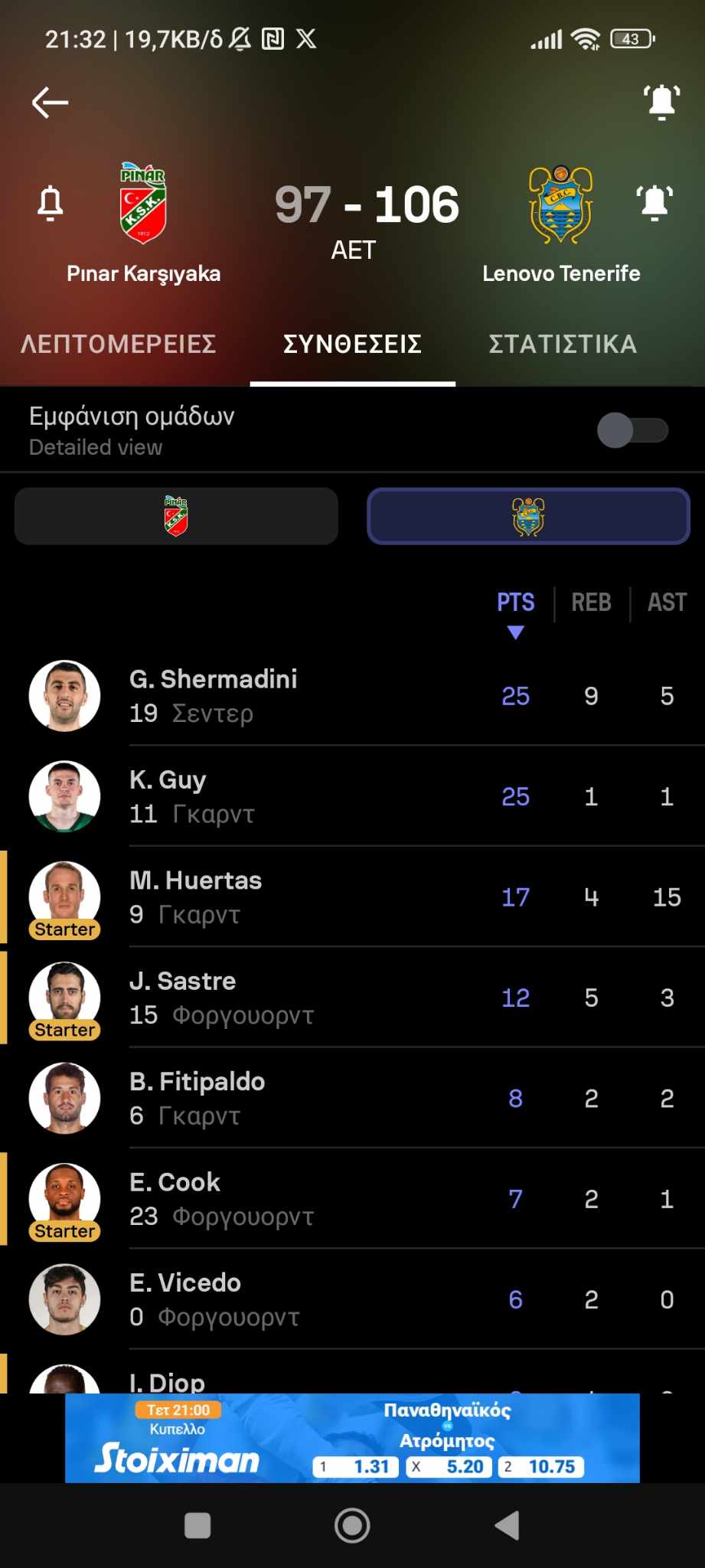705x1568 pixels.
Task: Sort players by PTS
Action: coord(515,603)
